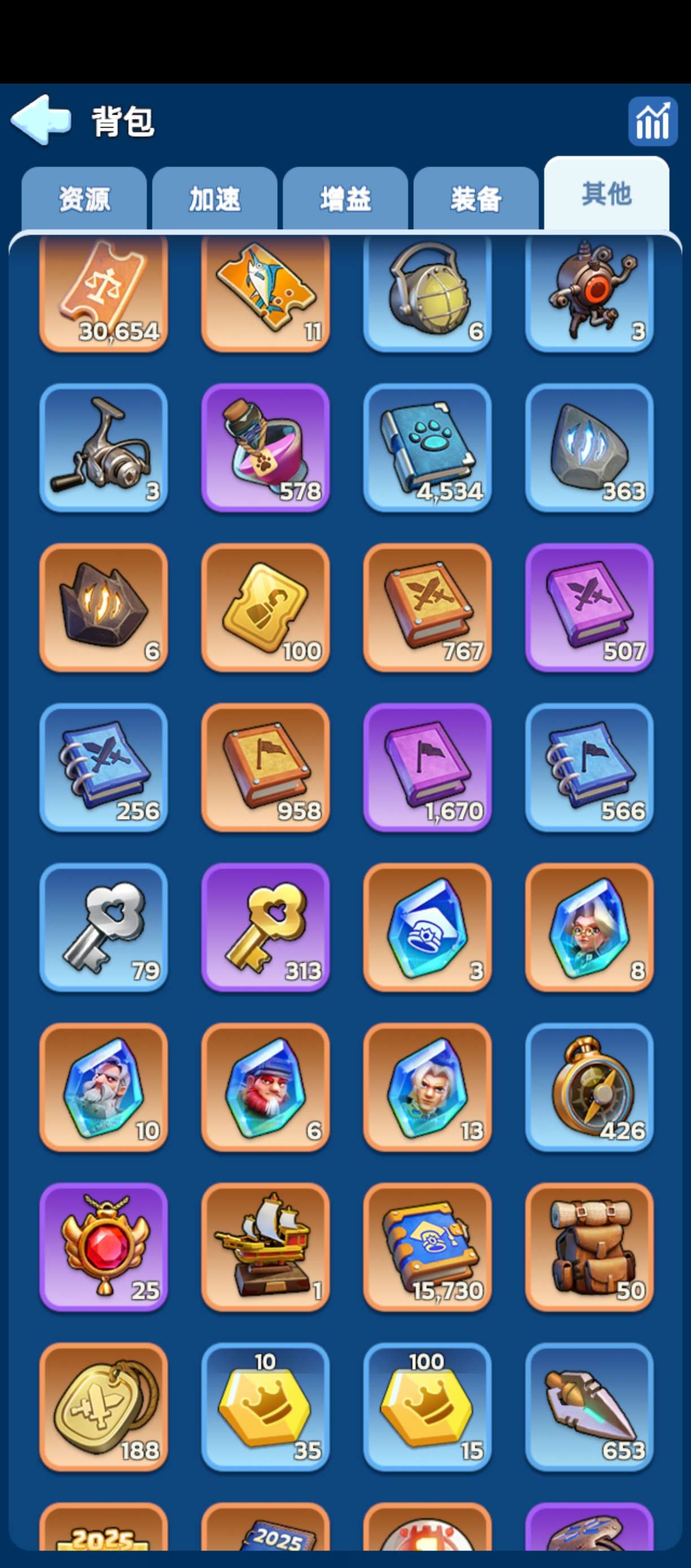Switch to the 装备 tab
Viewport: 691px width, 1568px height.
point(476,199)
